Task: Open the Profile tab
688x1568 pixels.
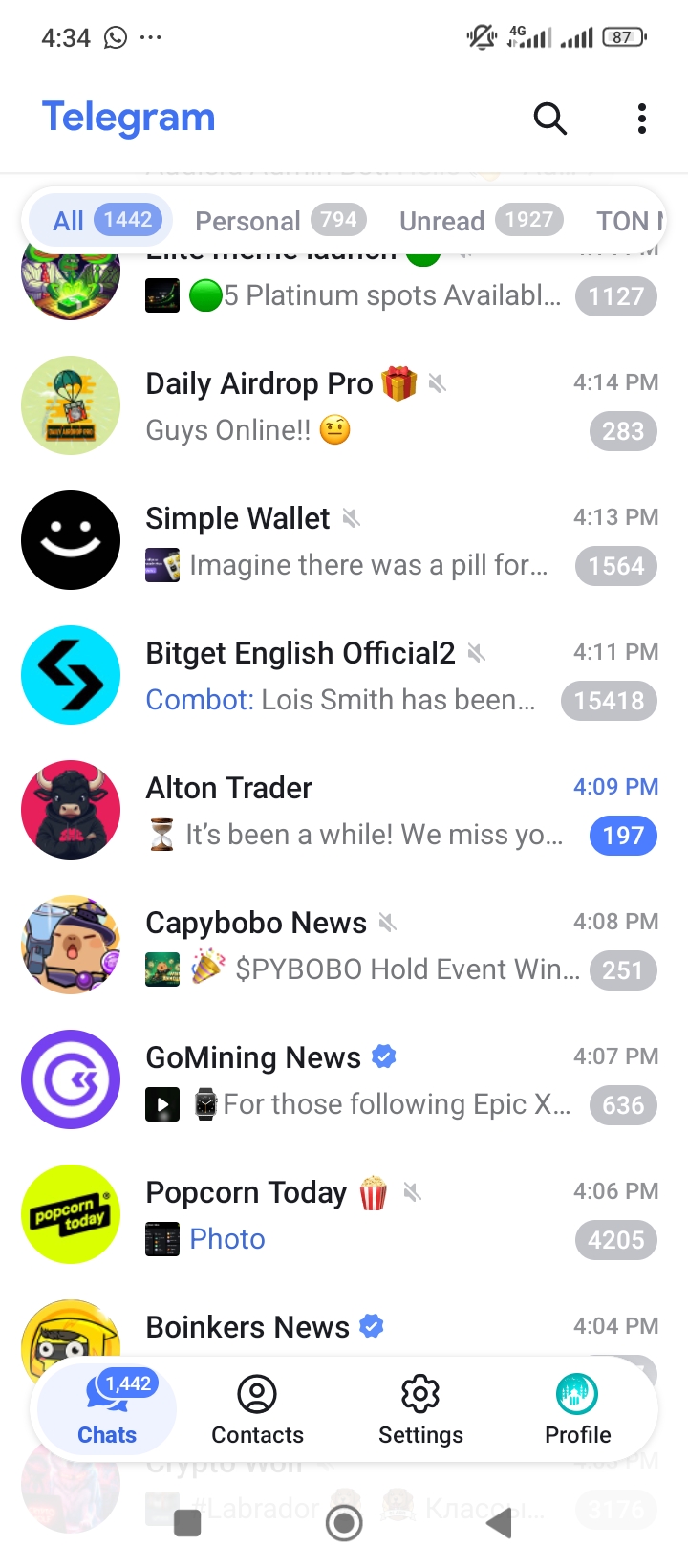Action: [577, 1409]
